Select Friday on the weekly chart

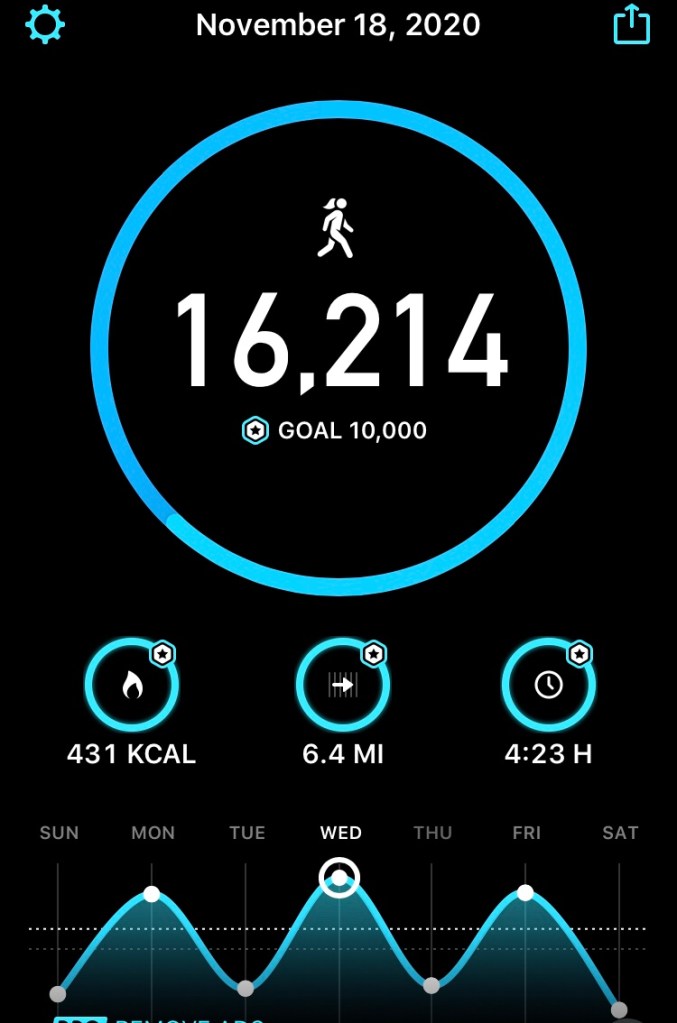click(526, 893)
